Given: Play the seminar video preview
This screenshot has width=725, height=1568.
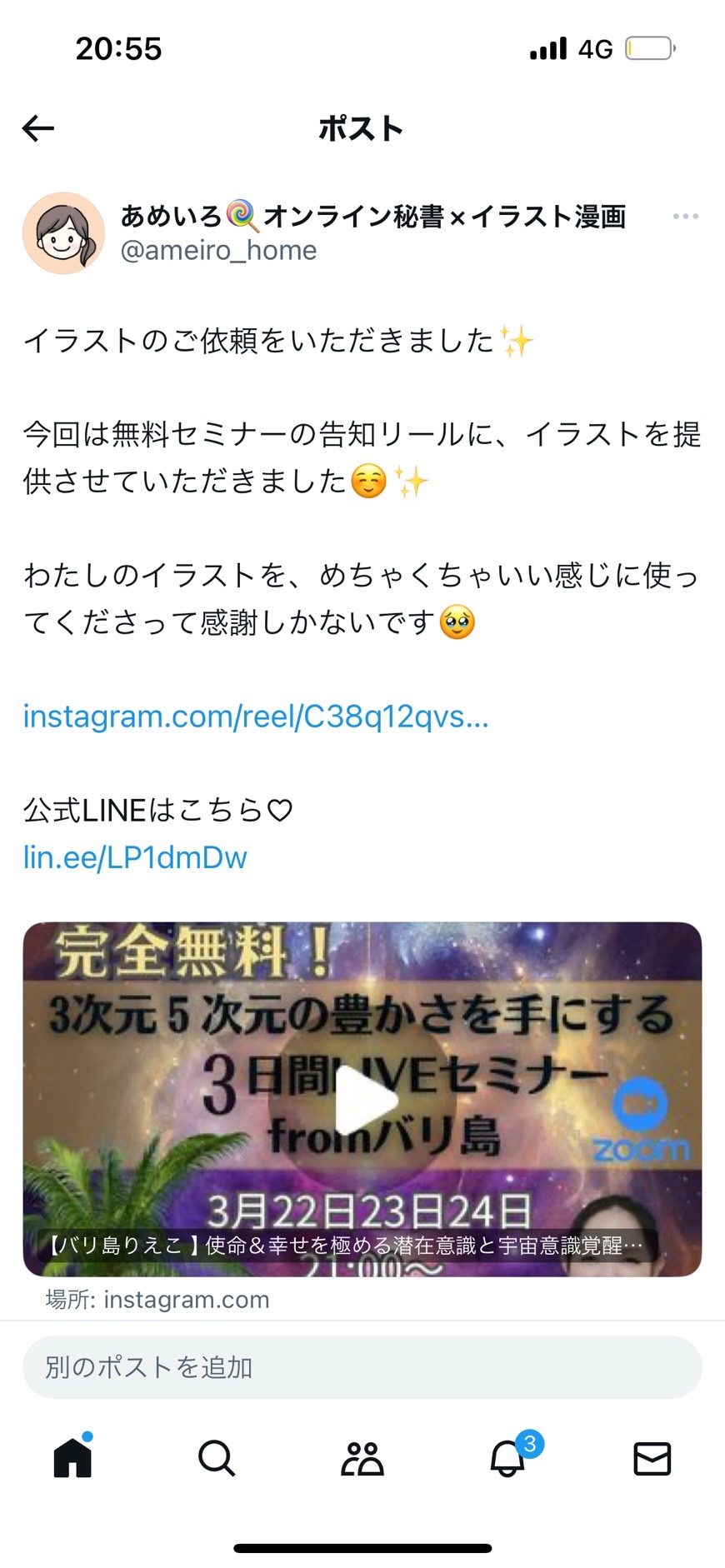Looking at the screenshot, I should pos(362,1099).
